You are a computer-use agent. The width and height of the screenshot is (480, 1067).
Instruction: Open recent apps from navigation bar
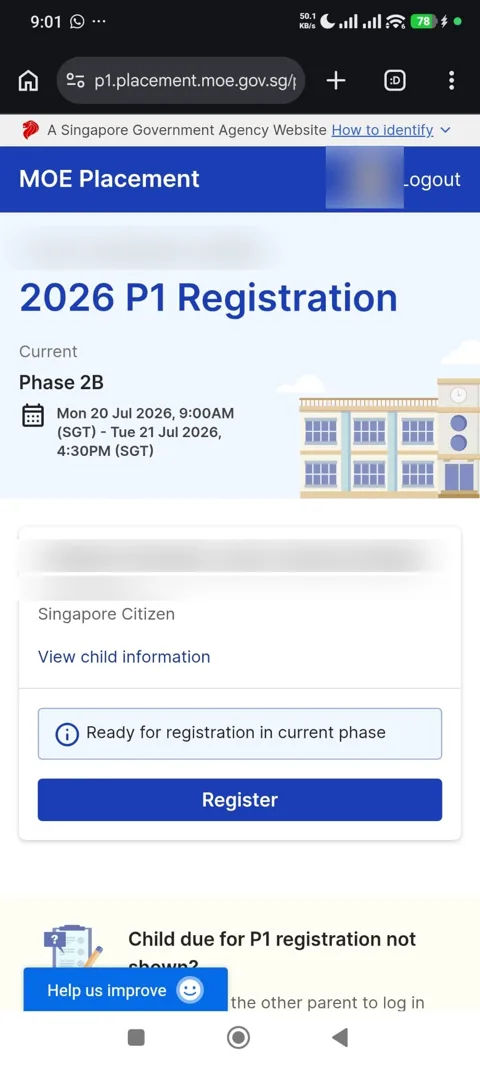pyautogui.click(x=136, y=1037)
